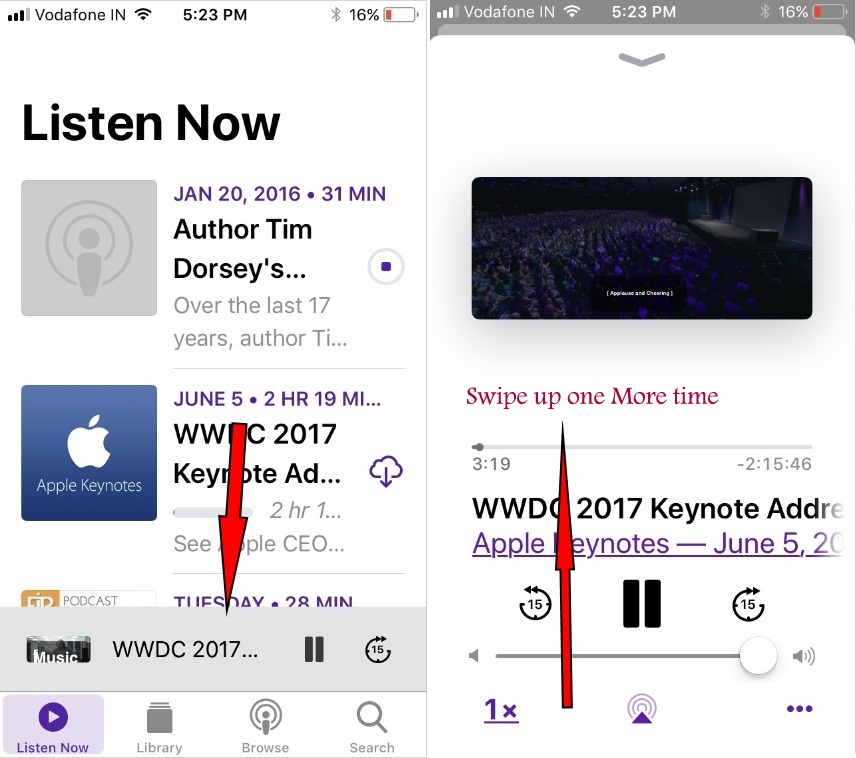Download the WWDC 2017 Keynote episode from the cloud
The width and height of the screenshot is (856, 758).
click(x=386, y=470)
